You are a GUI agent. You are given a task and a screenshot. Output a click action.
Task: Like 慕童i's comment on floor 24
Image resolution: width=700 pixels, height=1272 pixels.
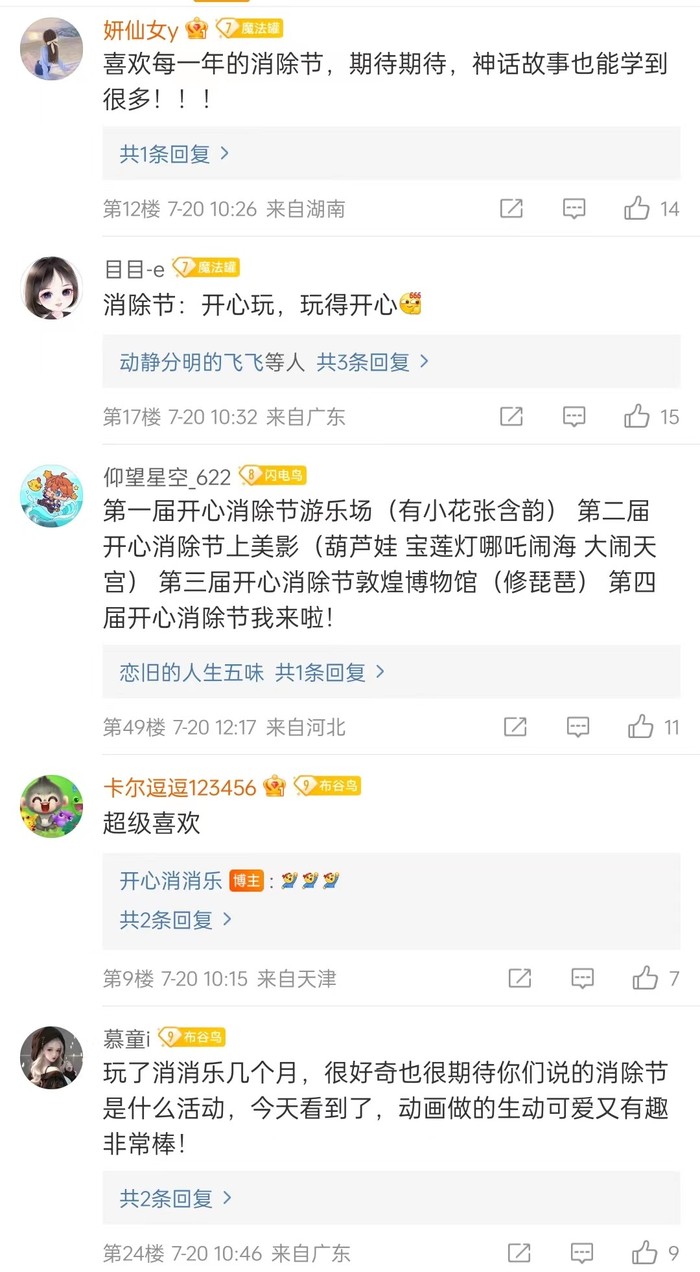pos(656,1252)
